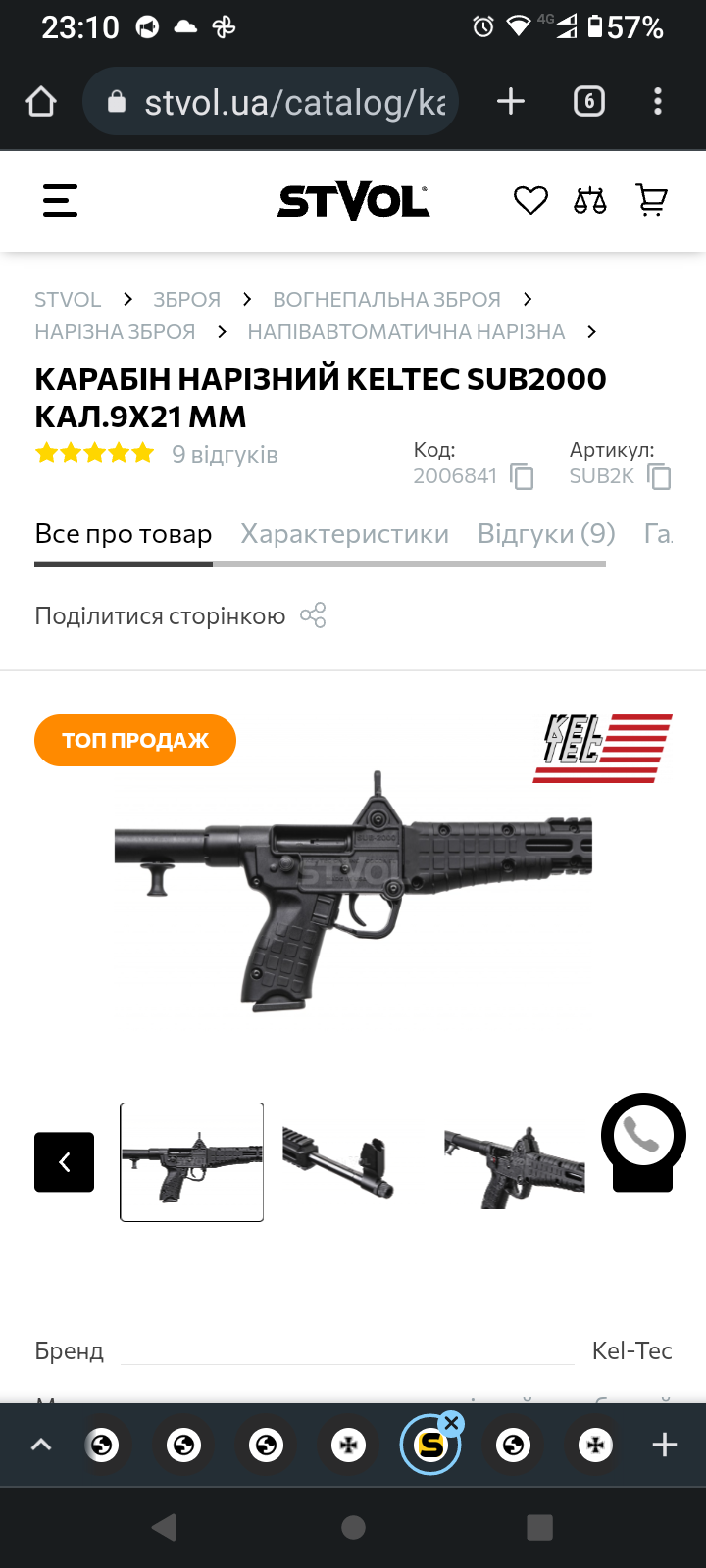Open the wishlist heart icon
This screenshot has height=1568, width=706.
(530, 200)
